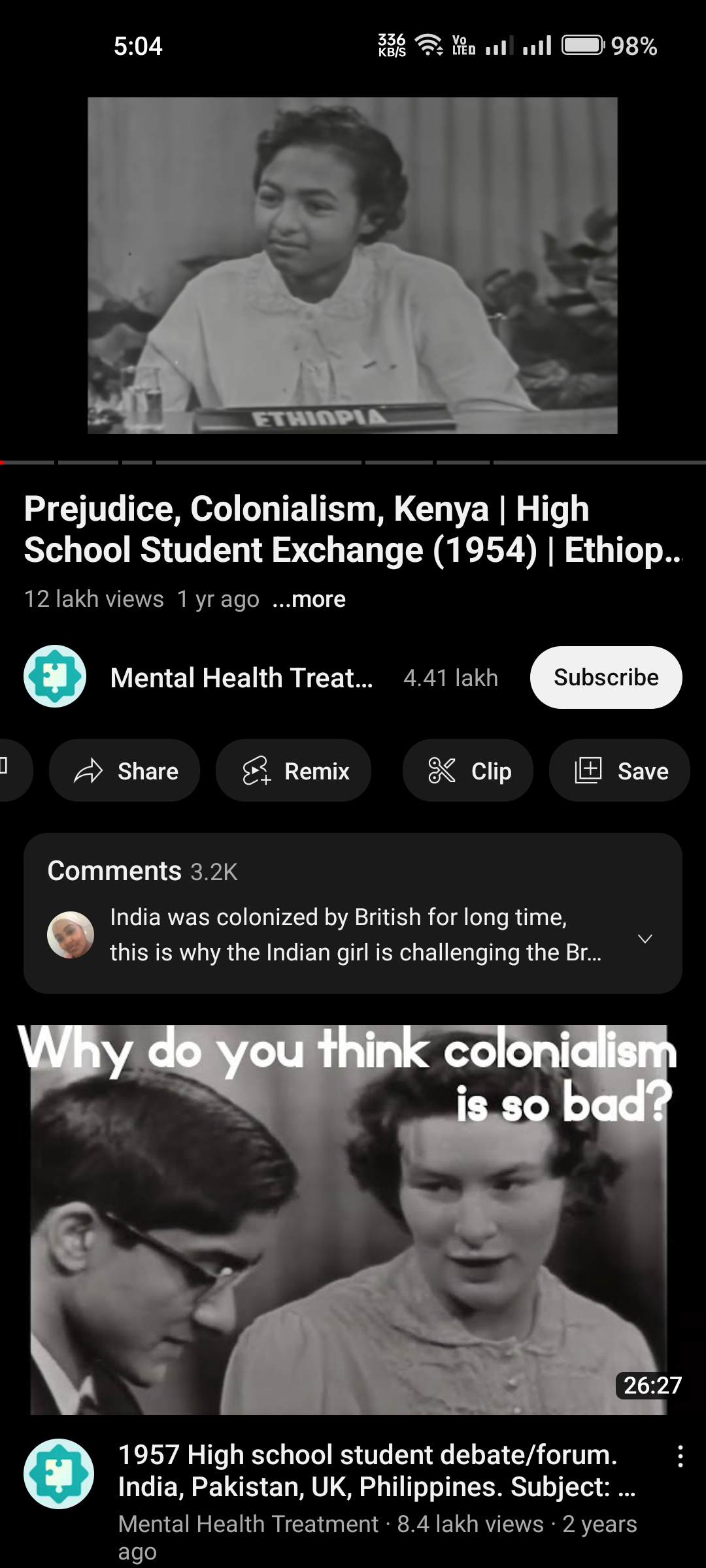Expand the video description with ...more
Viewport: 706px width, 1568px height.
click(x=309, y=599)
